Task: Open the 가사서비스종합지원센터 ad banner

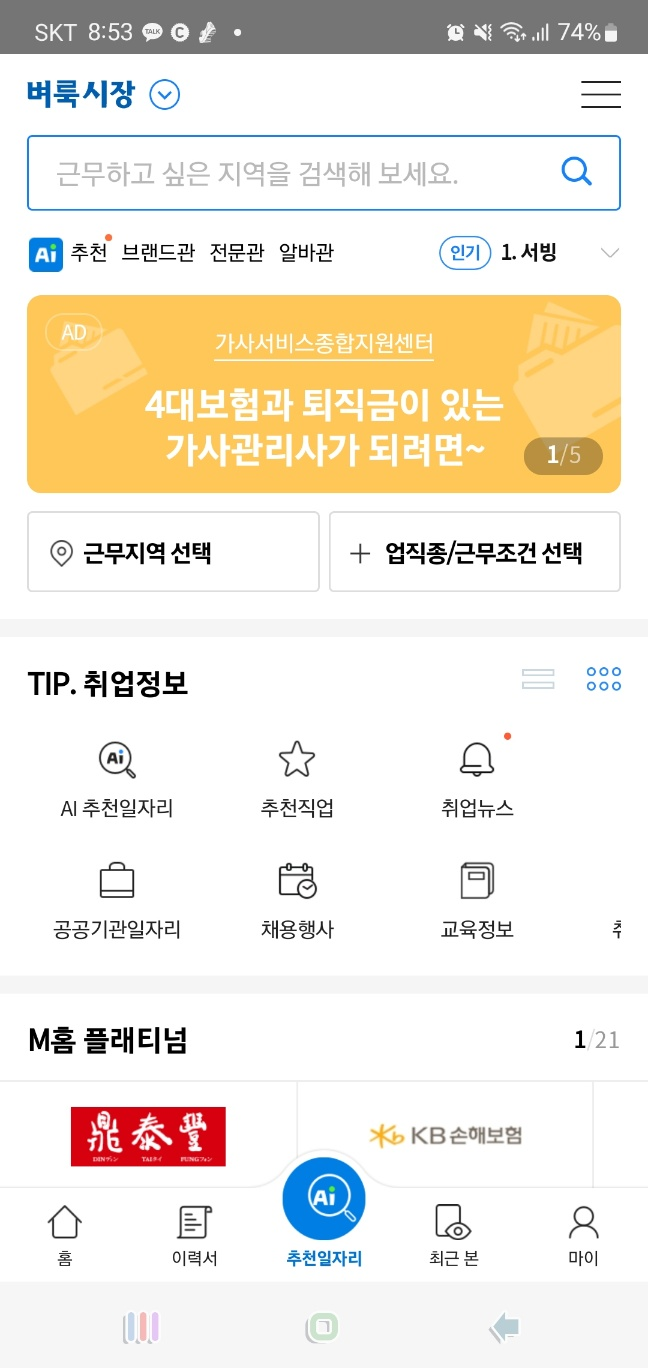Action: click(x=324, y=394)
